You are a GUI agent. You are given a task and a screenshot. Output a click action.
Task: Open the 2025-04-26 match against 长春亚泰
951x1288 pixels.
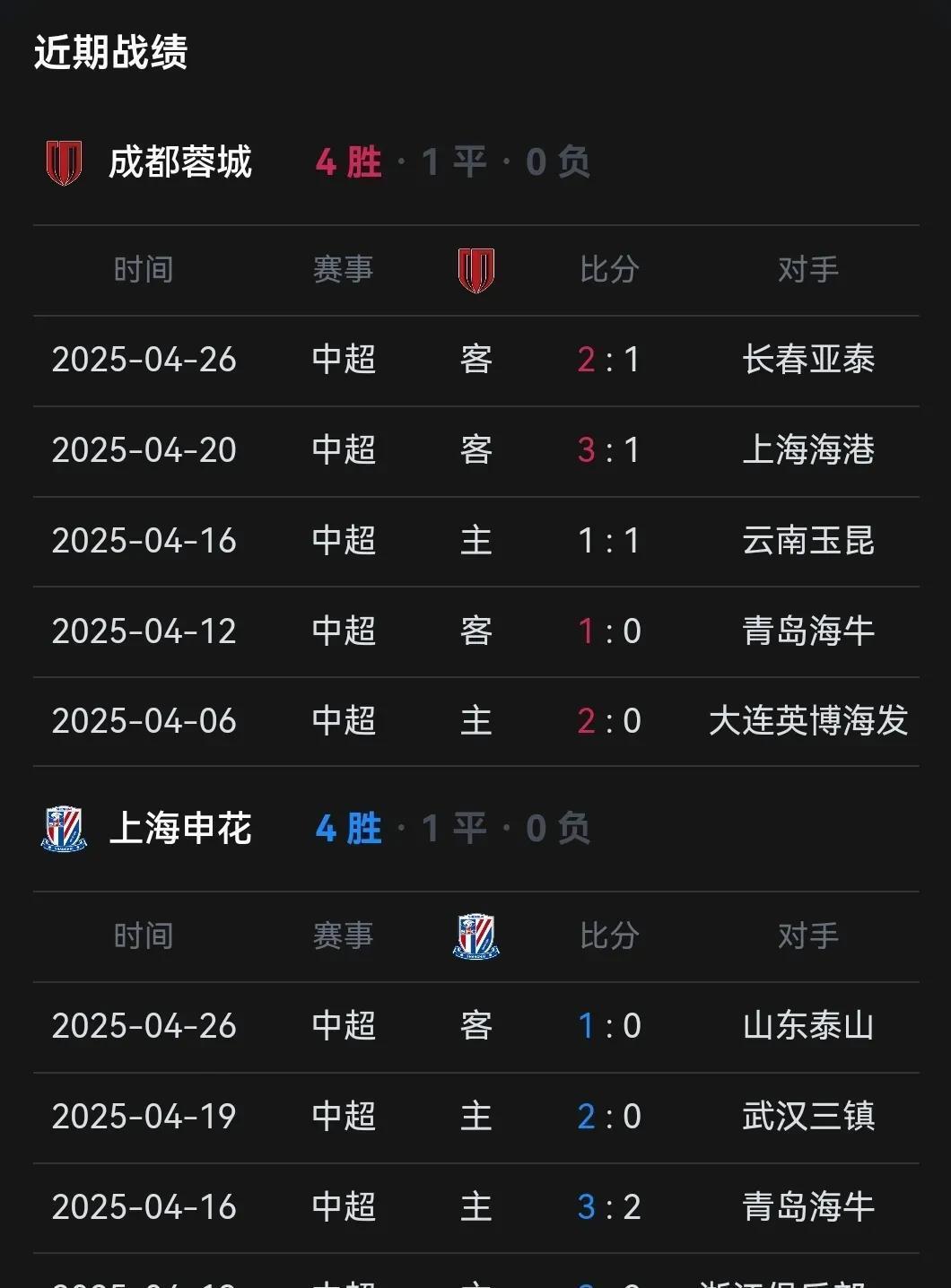[x=475, y=360]
